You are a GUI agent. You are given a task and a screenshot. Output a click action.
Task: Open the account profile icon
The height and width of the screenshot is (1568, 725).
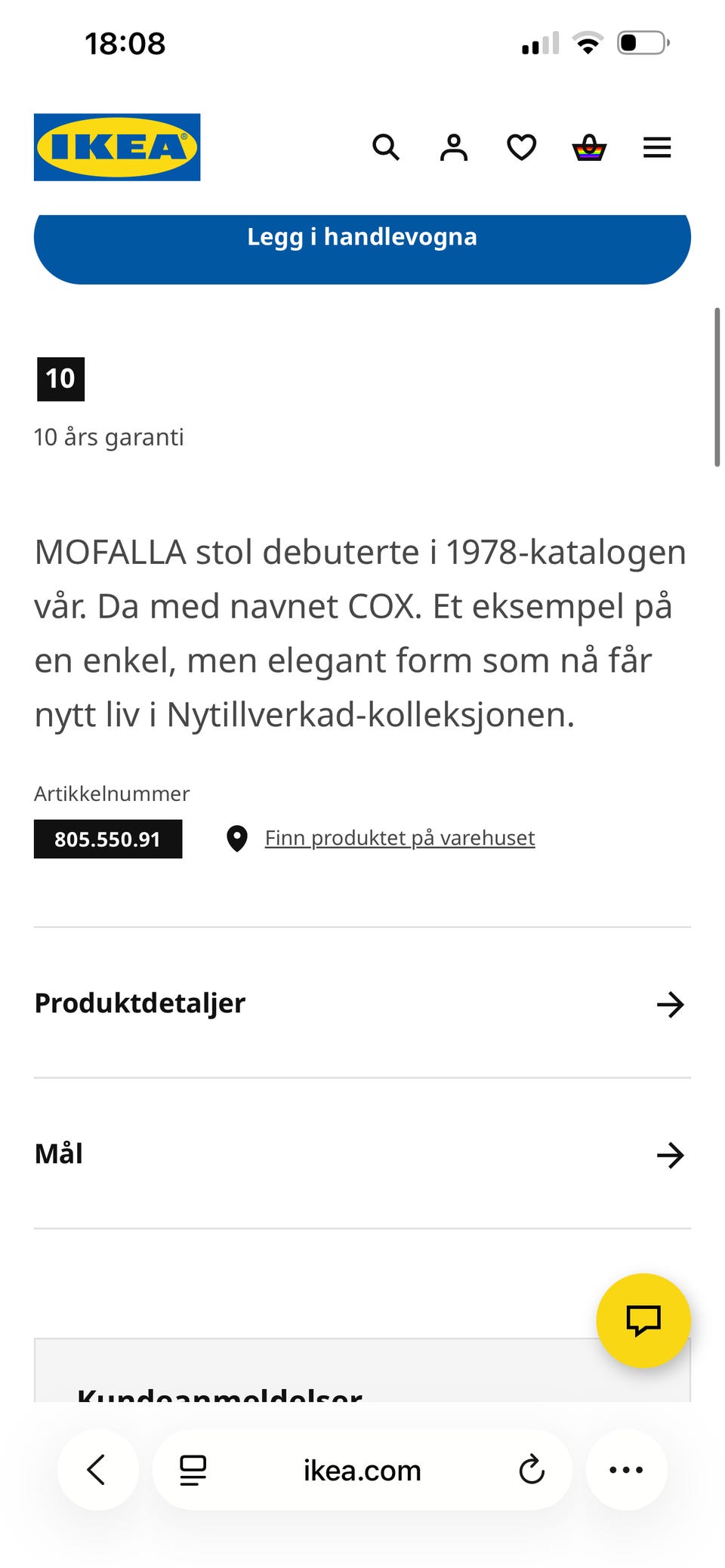click(x=454, y=147)
